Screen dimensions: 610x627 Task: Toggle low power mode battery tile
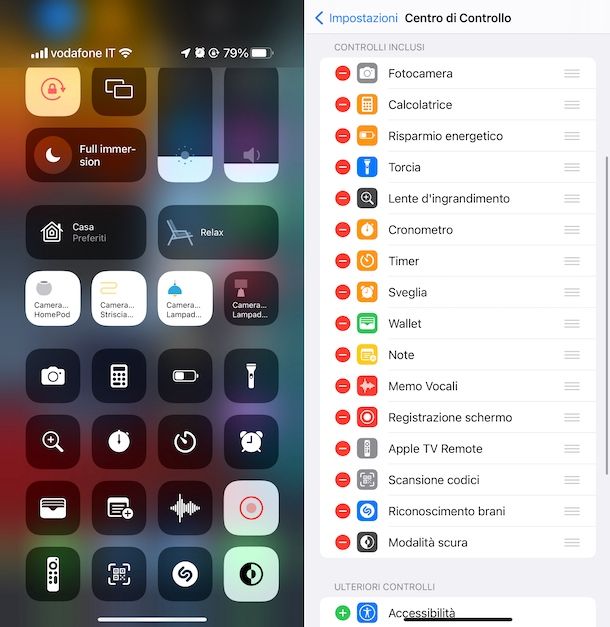click(185, 376)
